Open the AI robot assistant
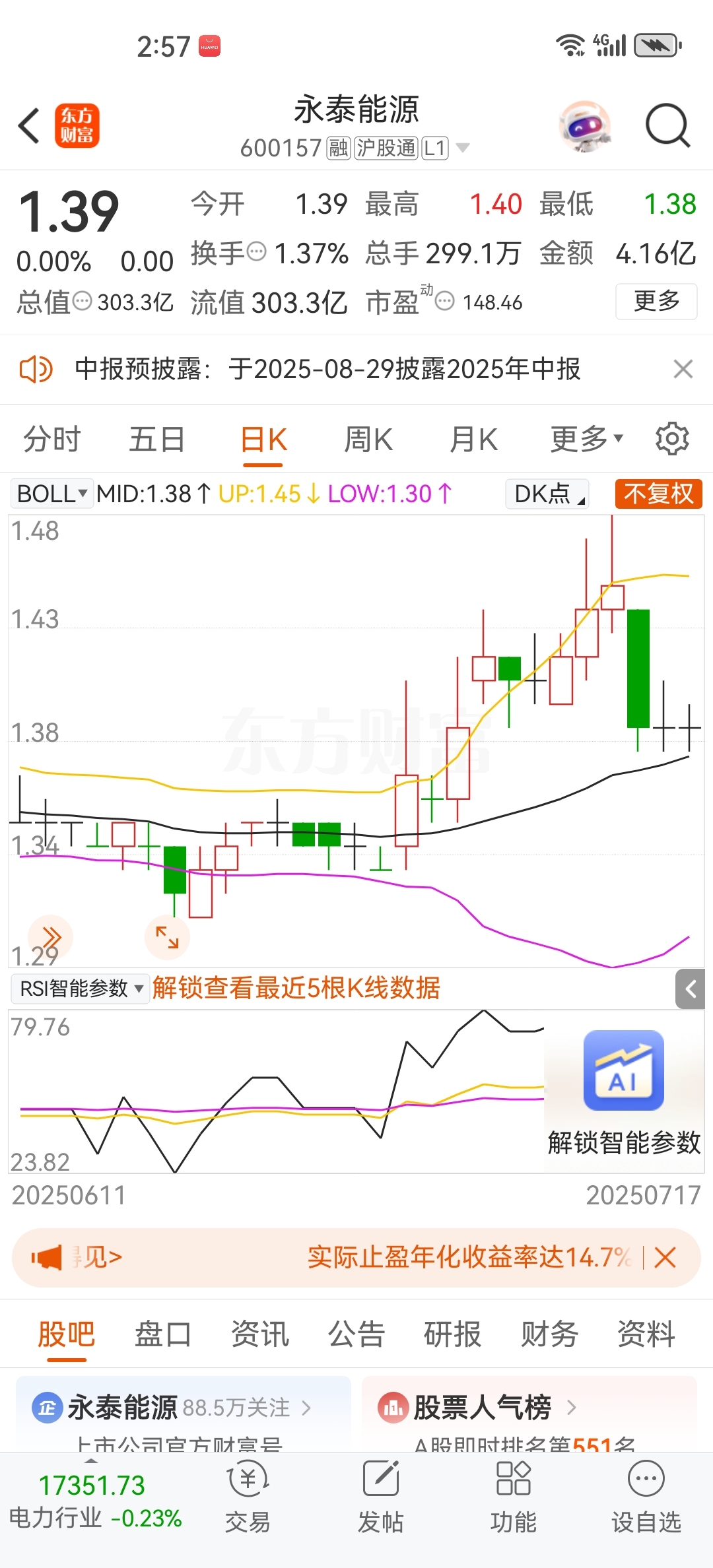The width and height of the screenshot is (713, 1568). tap(584, 125)
